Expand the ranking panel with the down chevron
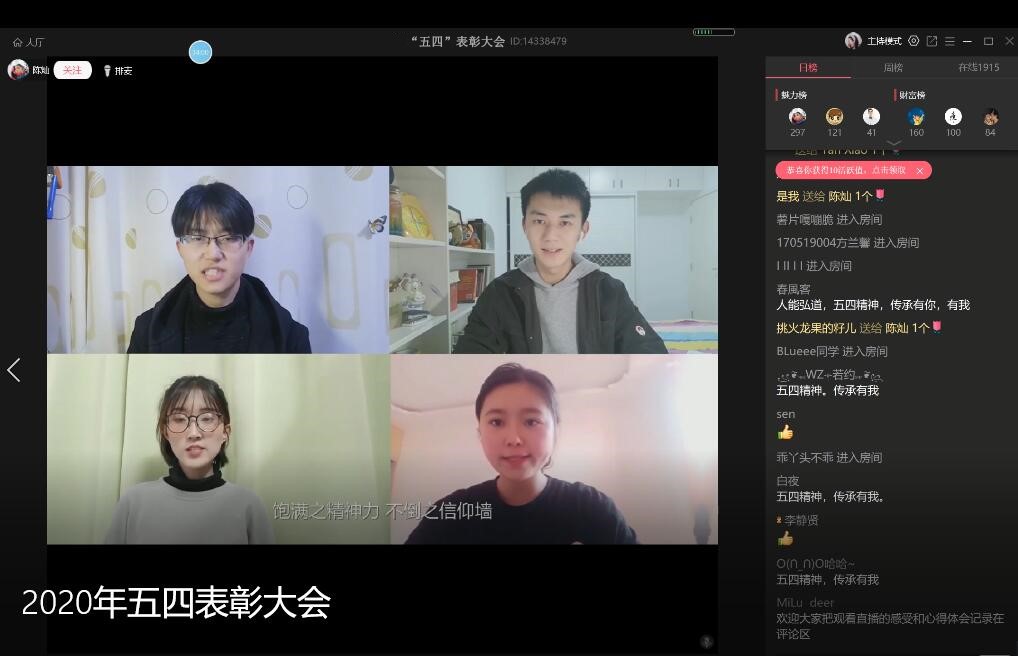The height and width of the screenshot is (656, 1018). [893, 144]
